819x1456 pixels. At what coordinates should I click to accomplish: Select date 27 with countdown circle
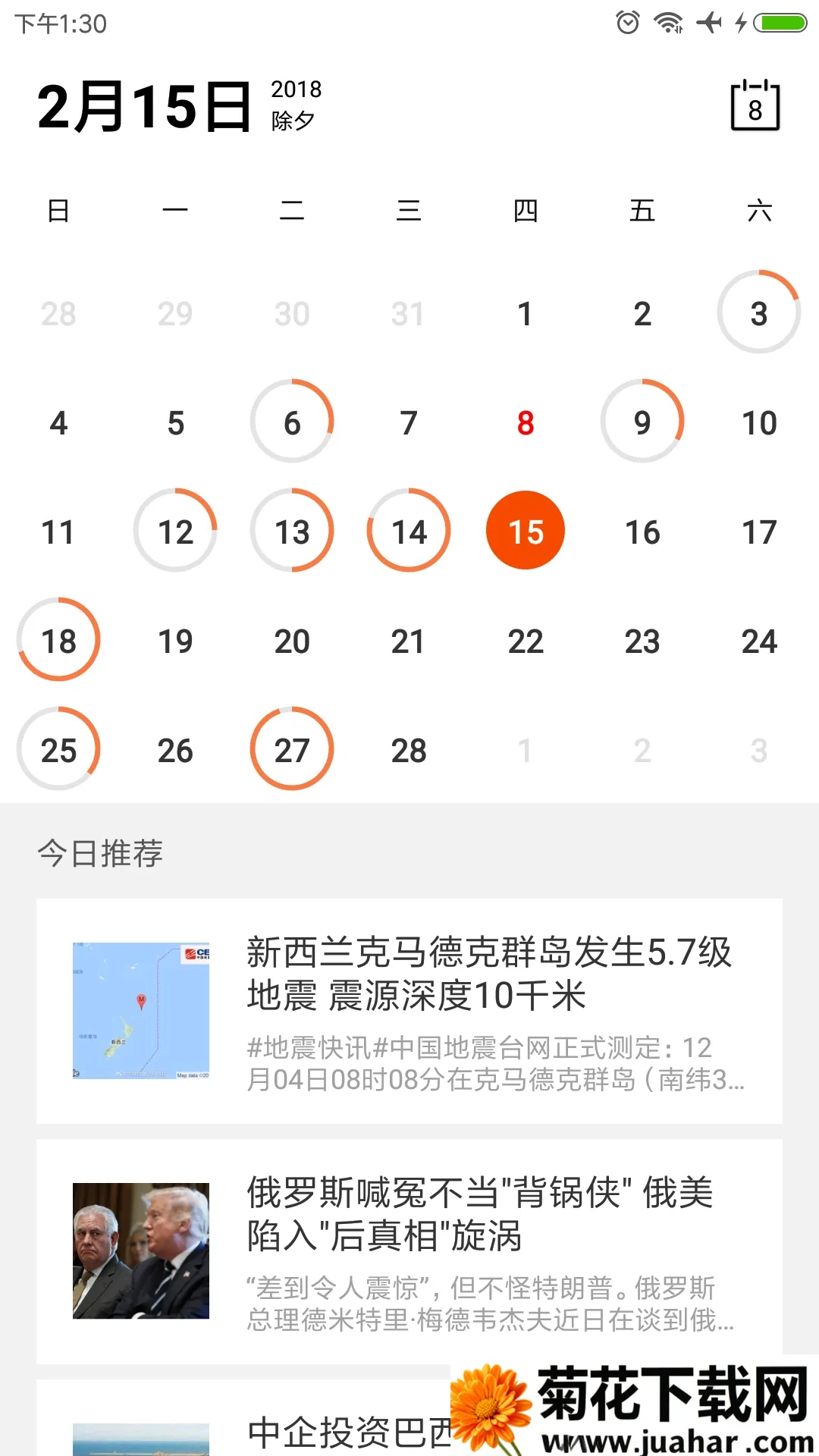coord(291,748)
